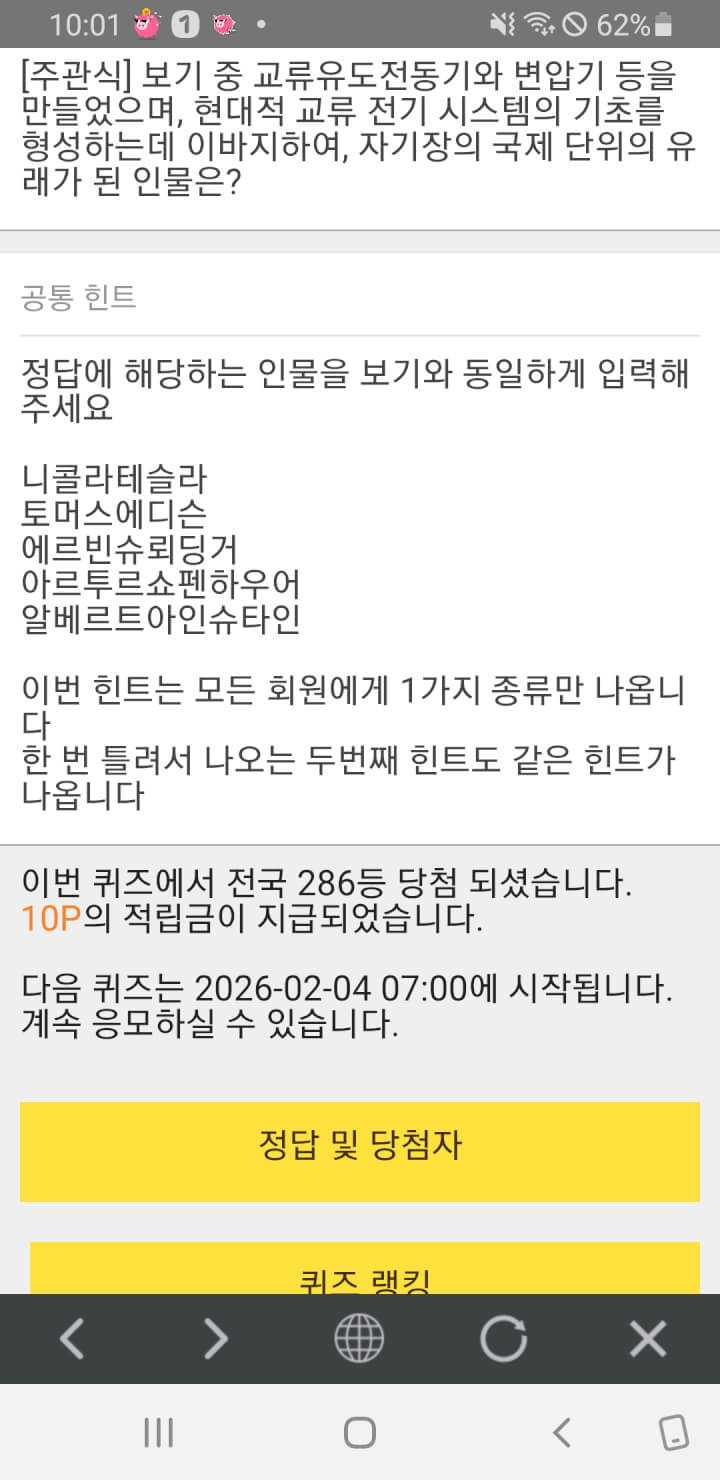Go back to the previous web page
720x1480 pixels.
pos(72,1339)
